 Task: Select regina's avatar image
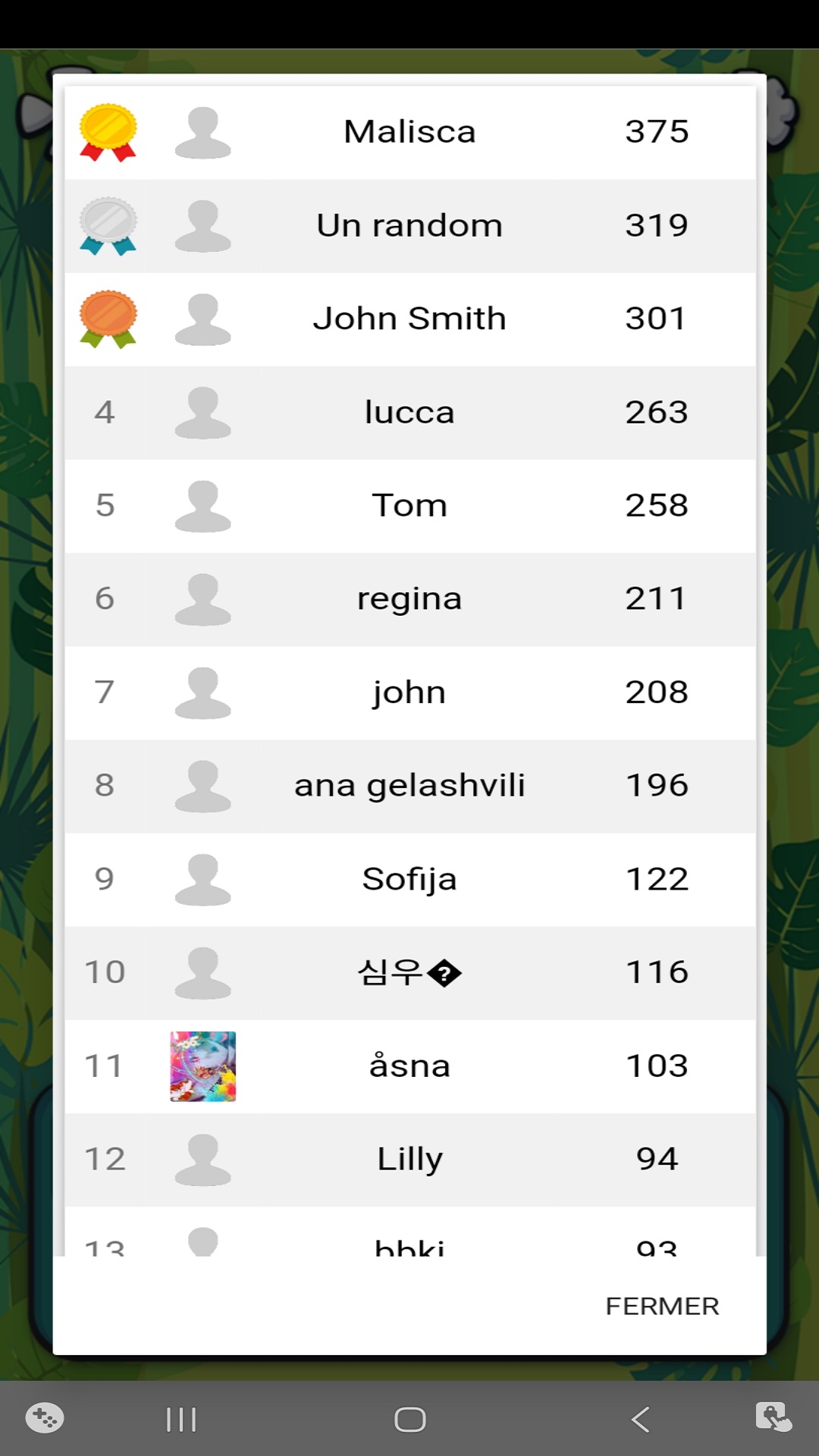(x=202, y=598)
